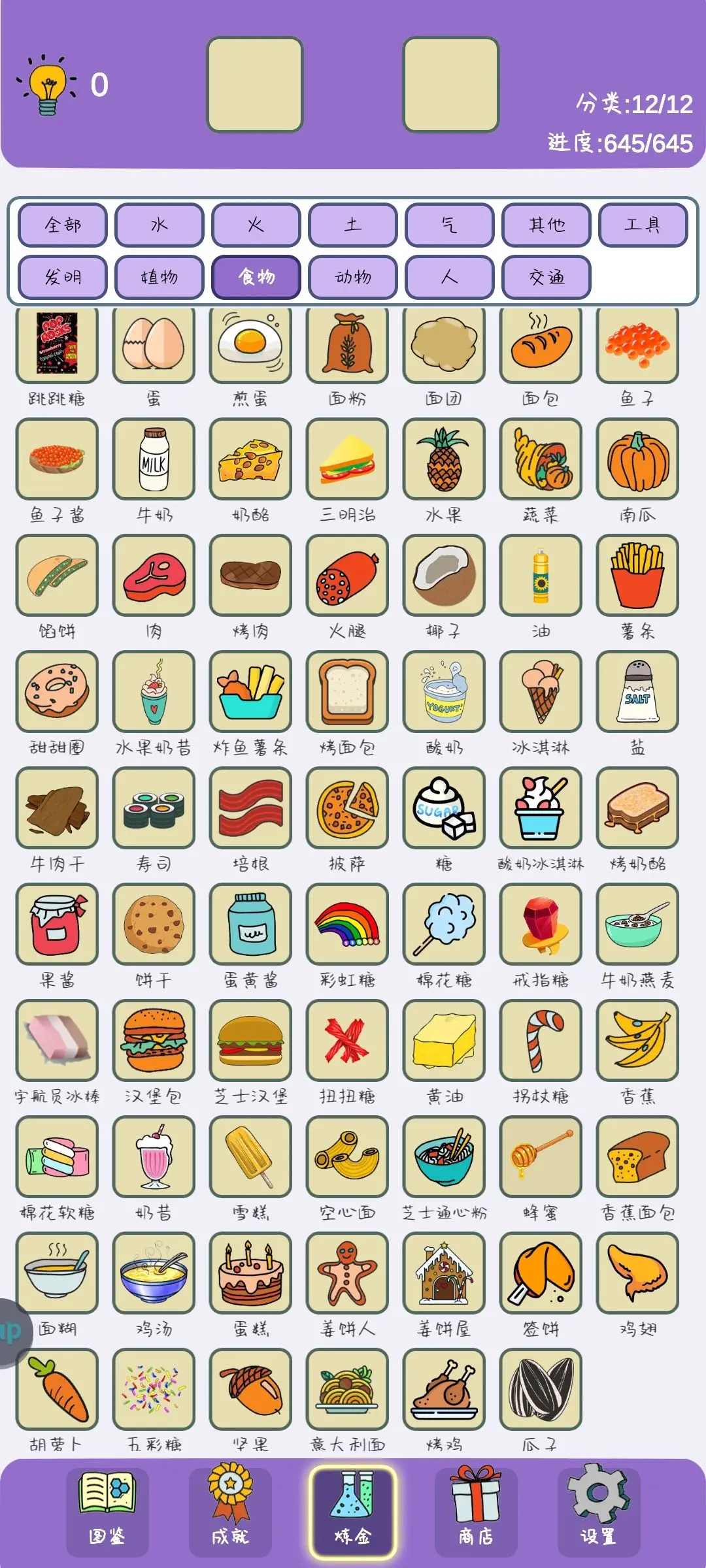Switch to the 火 category
Screen dimensions: 706x1568
click(256, 225)
